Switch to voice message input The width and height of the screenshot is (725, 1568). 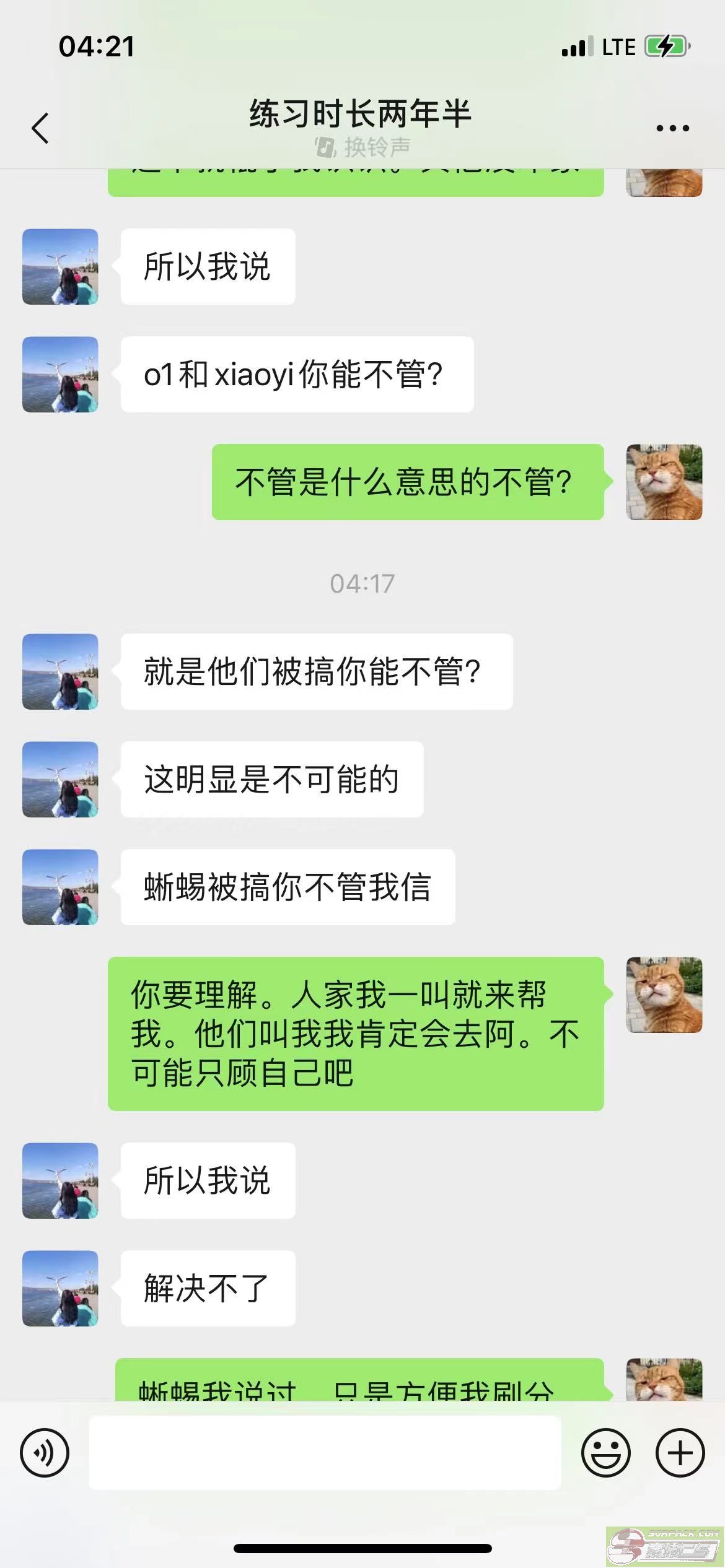pyautogui.click(x=45, y=1453)
